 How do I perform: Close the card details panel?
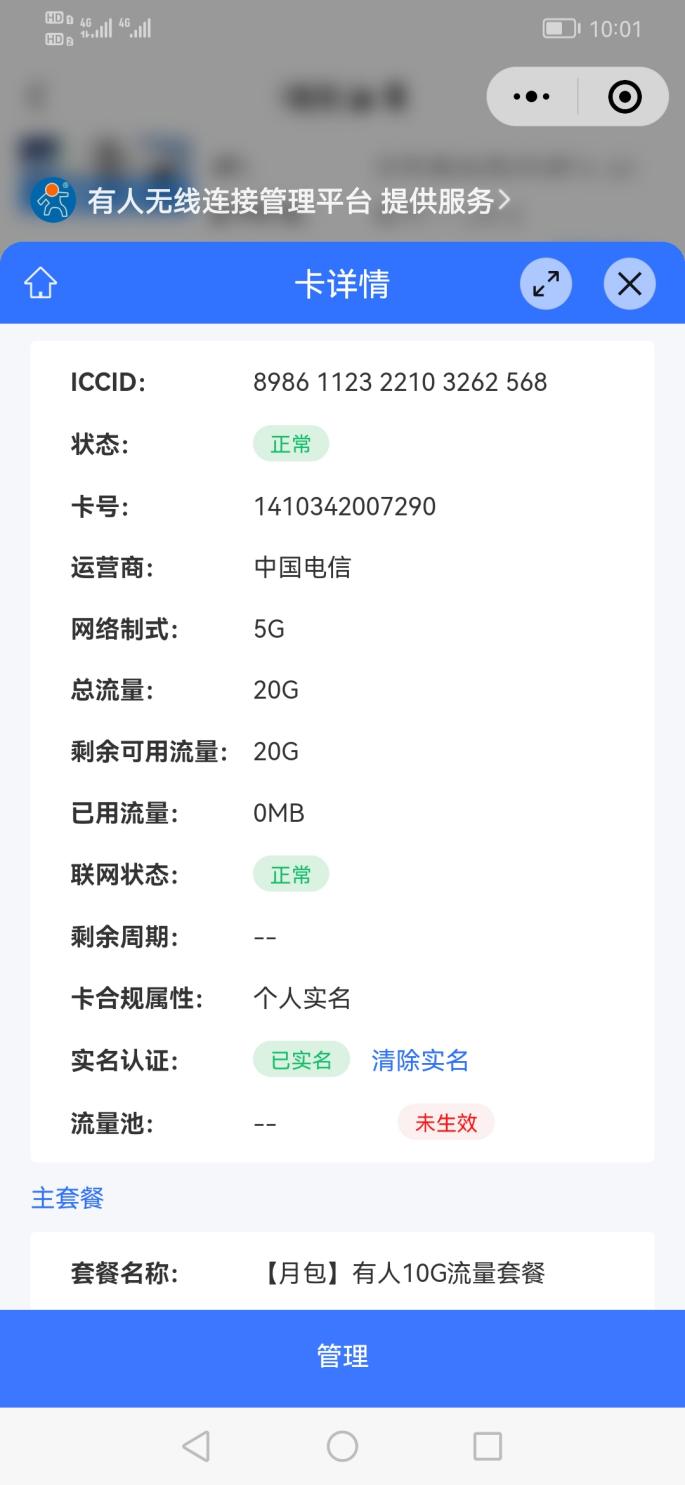(x=629, y=284)
